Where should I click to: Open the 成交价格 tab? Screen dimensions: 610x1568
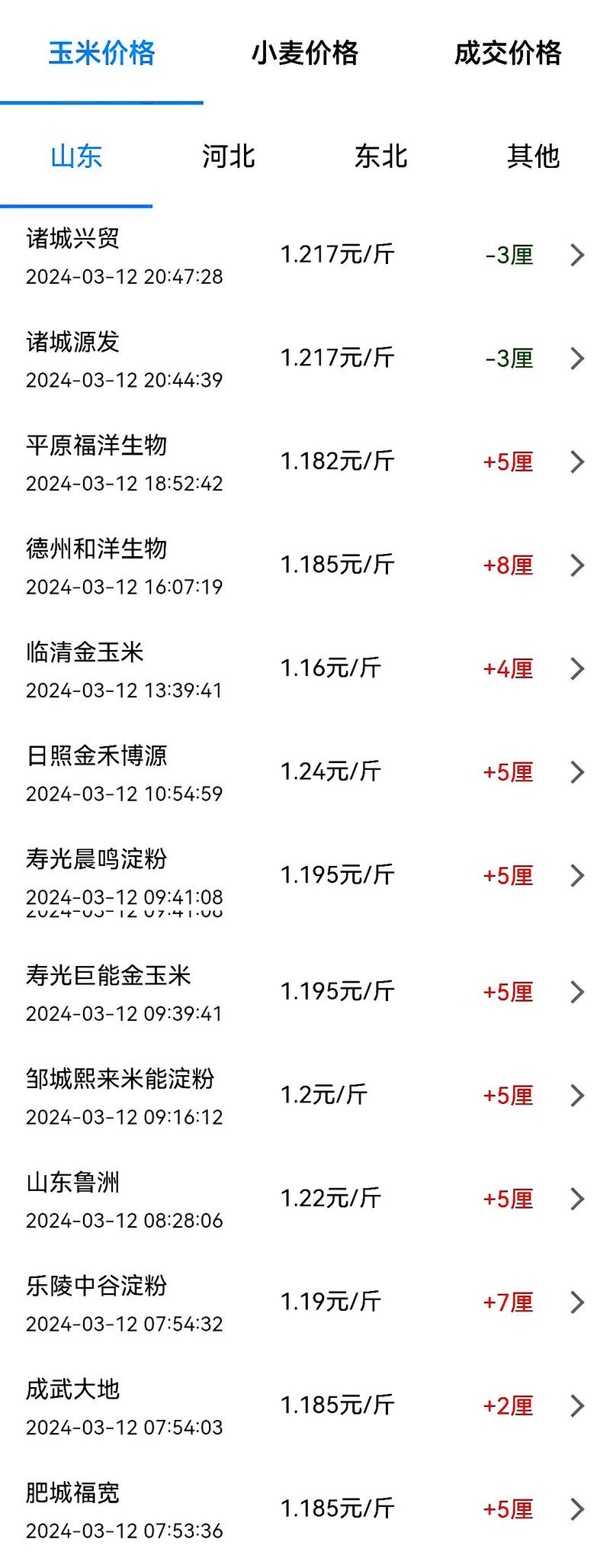click(509, 53)
